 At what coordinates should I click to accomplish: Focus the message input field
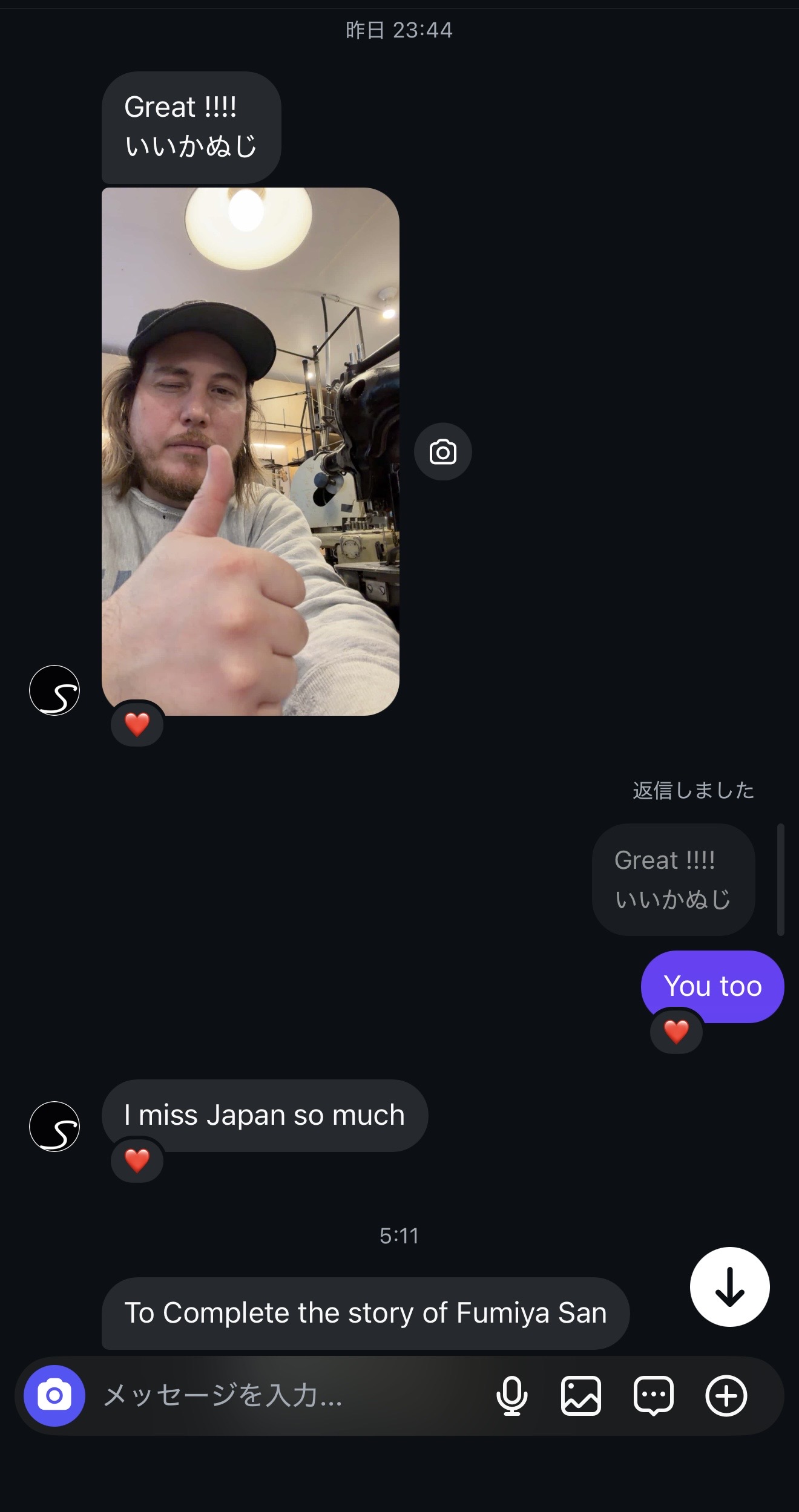(284, 1395)
